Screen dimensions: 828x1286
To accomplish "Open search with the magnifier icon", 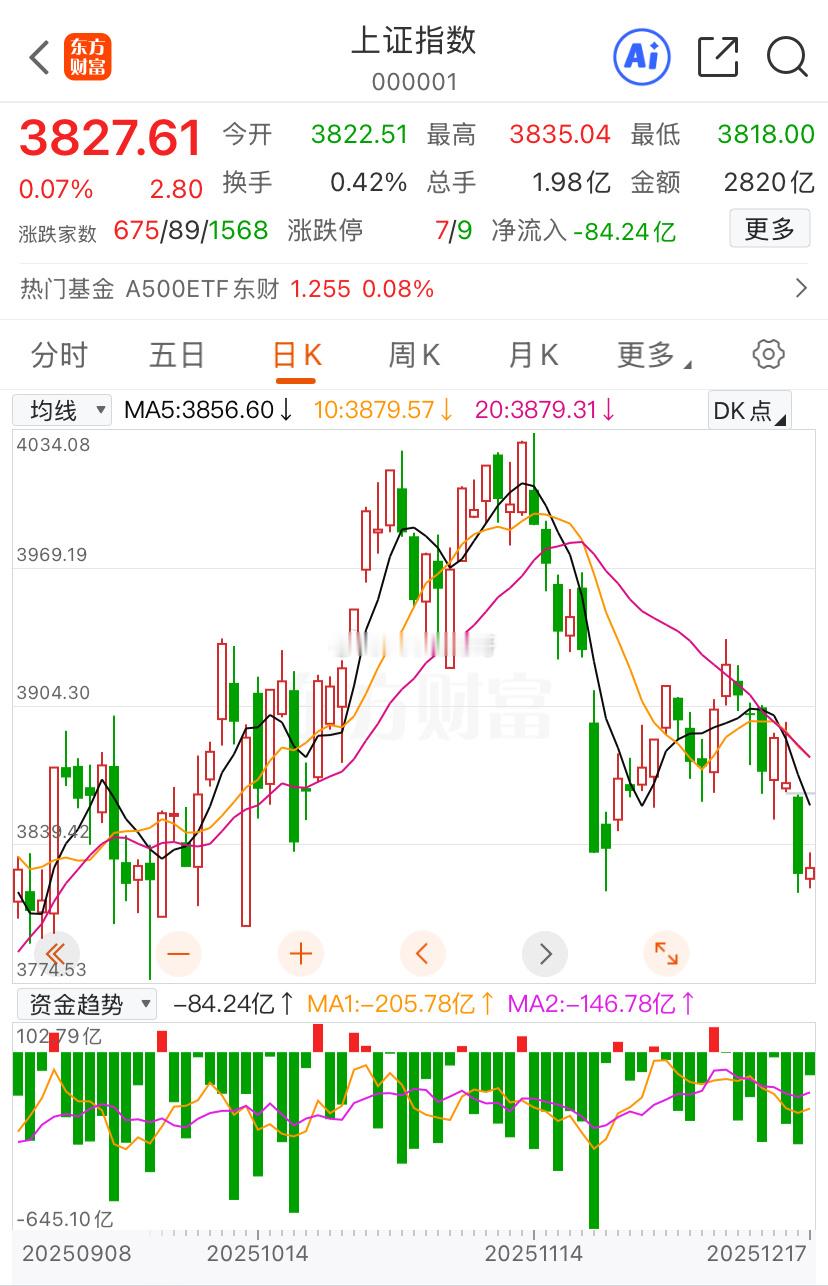I will click(788, 58).
